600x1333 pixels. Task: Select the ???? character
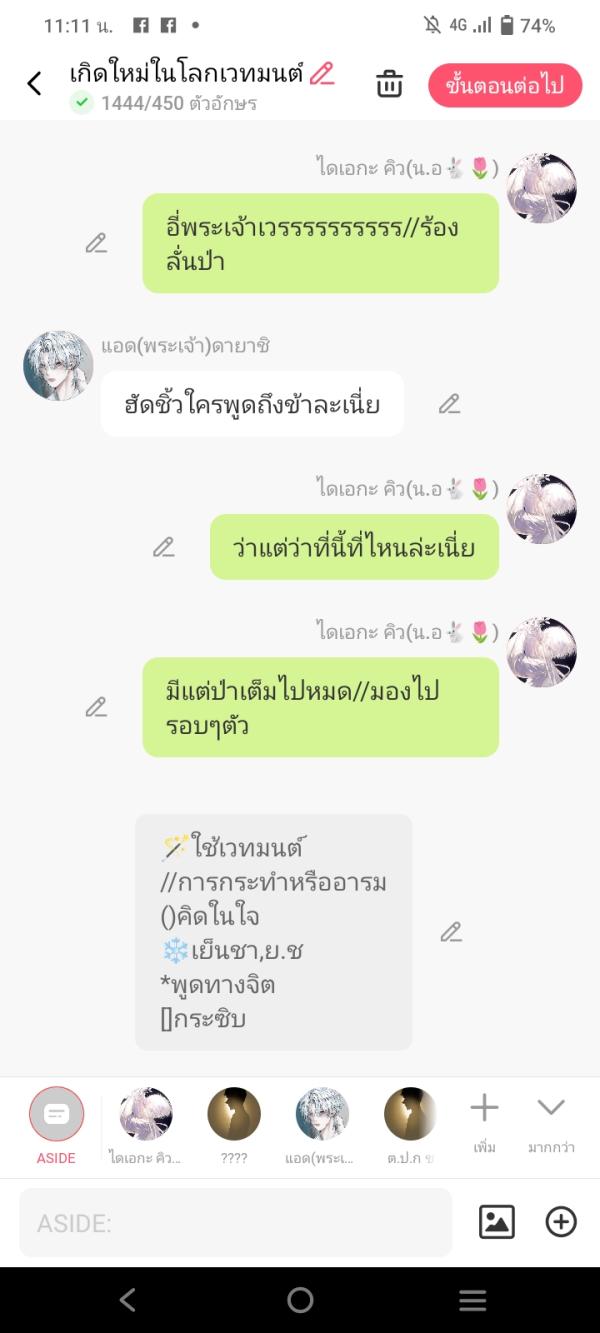(x=234, y=1125)
